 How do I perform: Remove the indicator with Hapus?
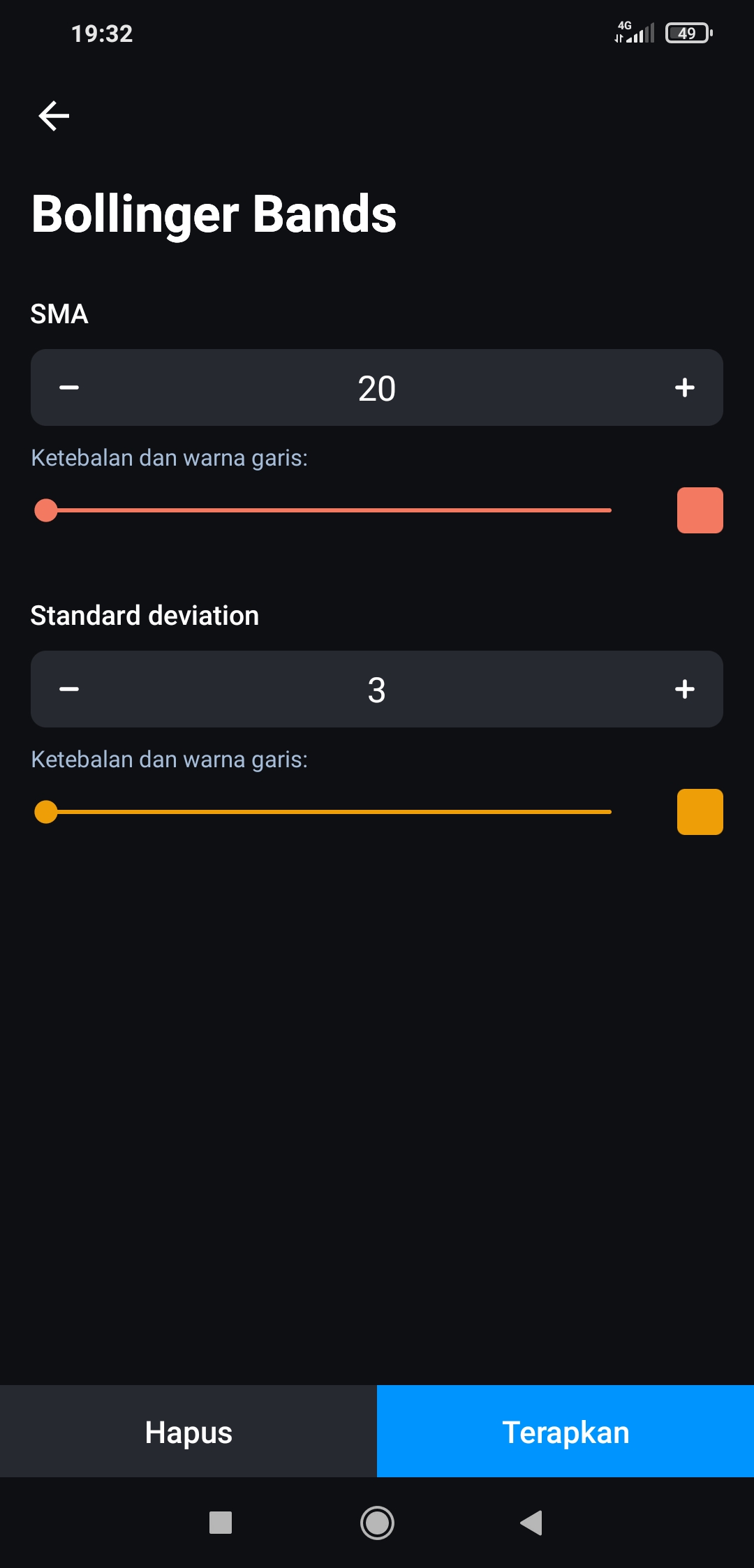[x=188, y=1432]
